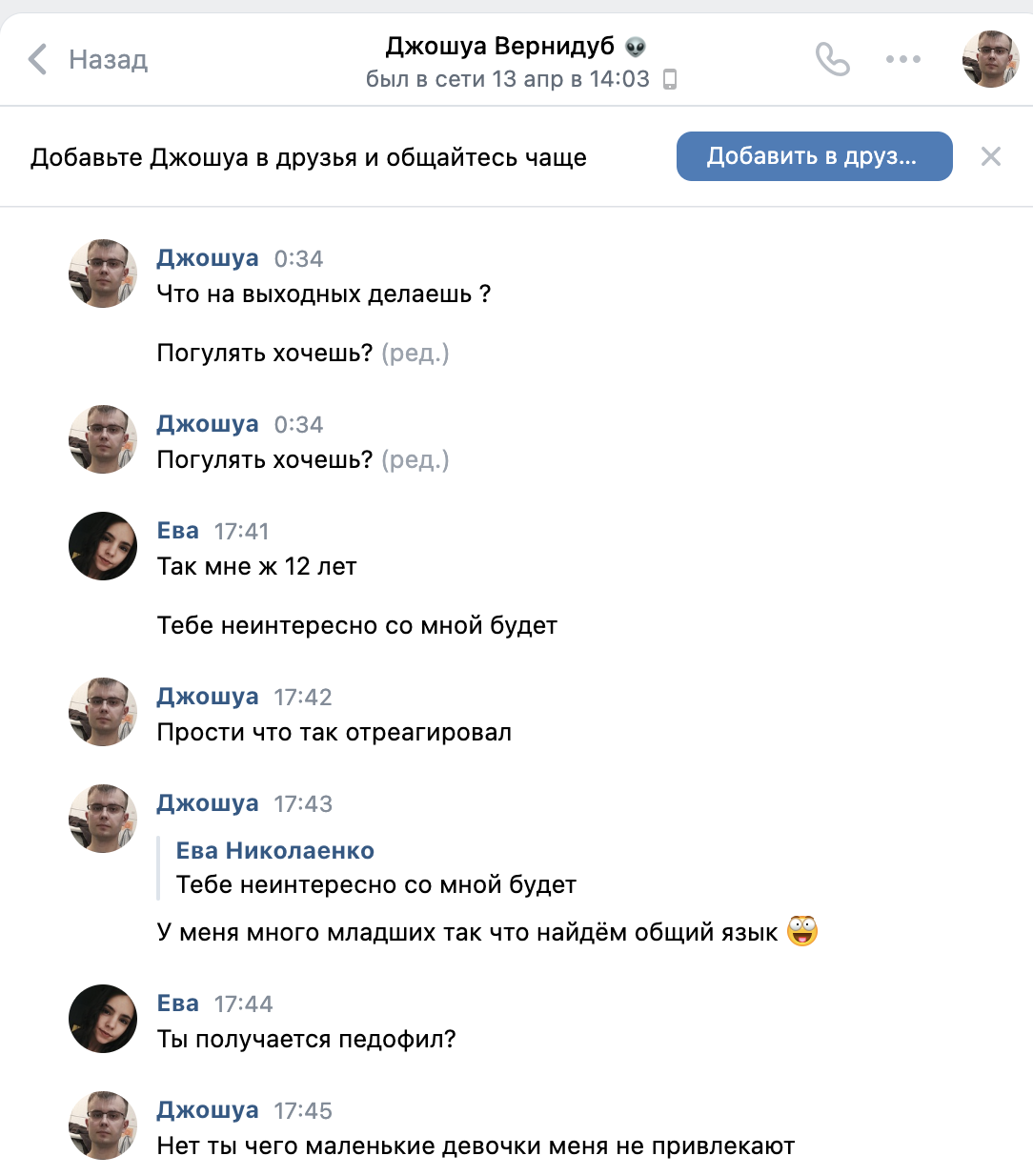Tap the Добавить в друзья button

point(814,156)
